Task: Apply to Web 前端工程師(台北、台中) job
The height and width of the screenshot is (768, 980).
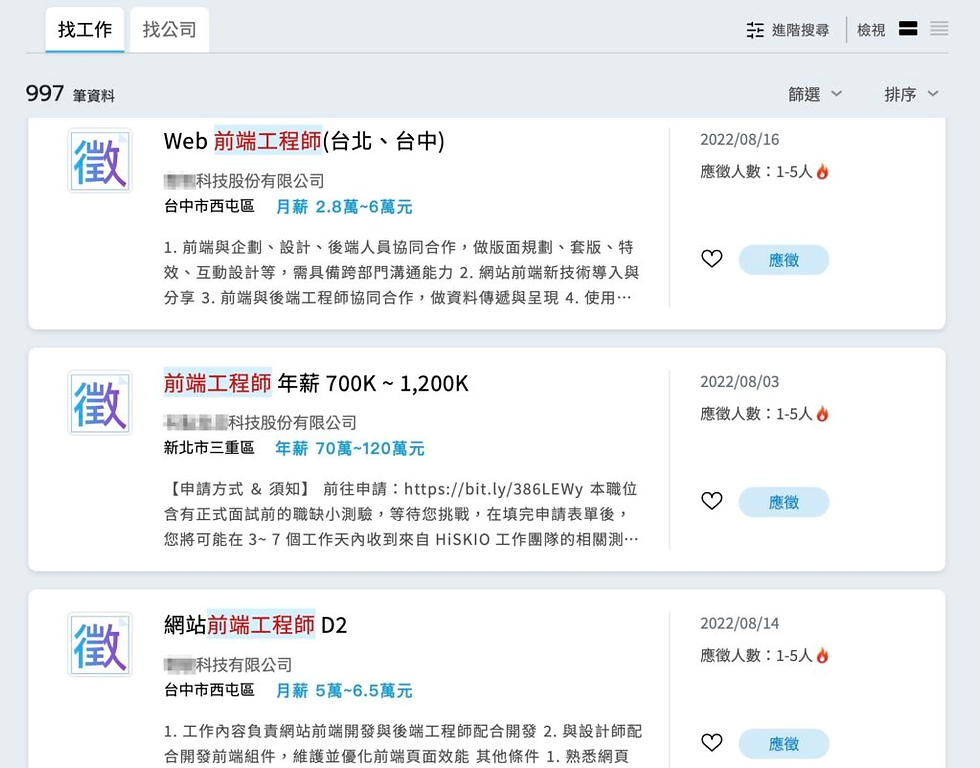Action: point(783,260)
